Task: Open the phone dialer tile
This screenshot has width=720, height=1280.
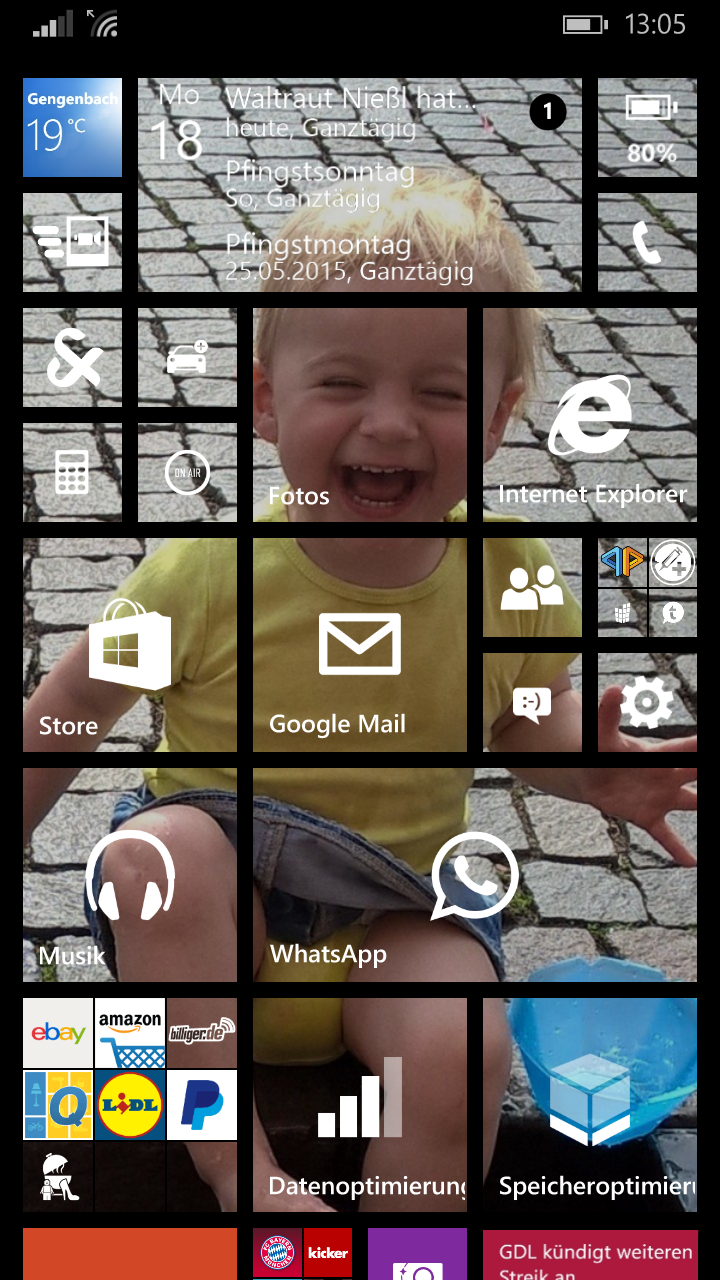Action: click(647, 242)
